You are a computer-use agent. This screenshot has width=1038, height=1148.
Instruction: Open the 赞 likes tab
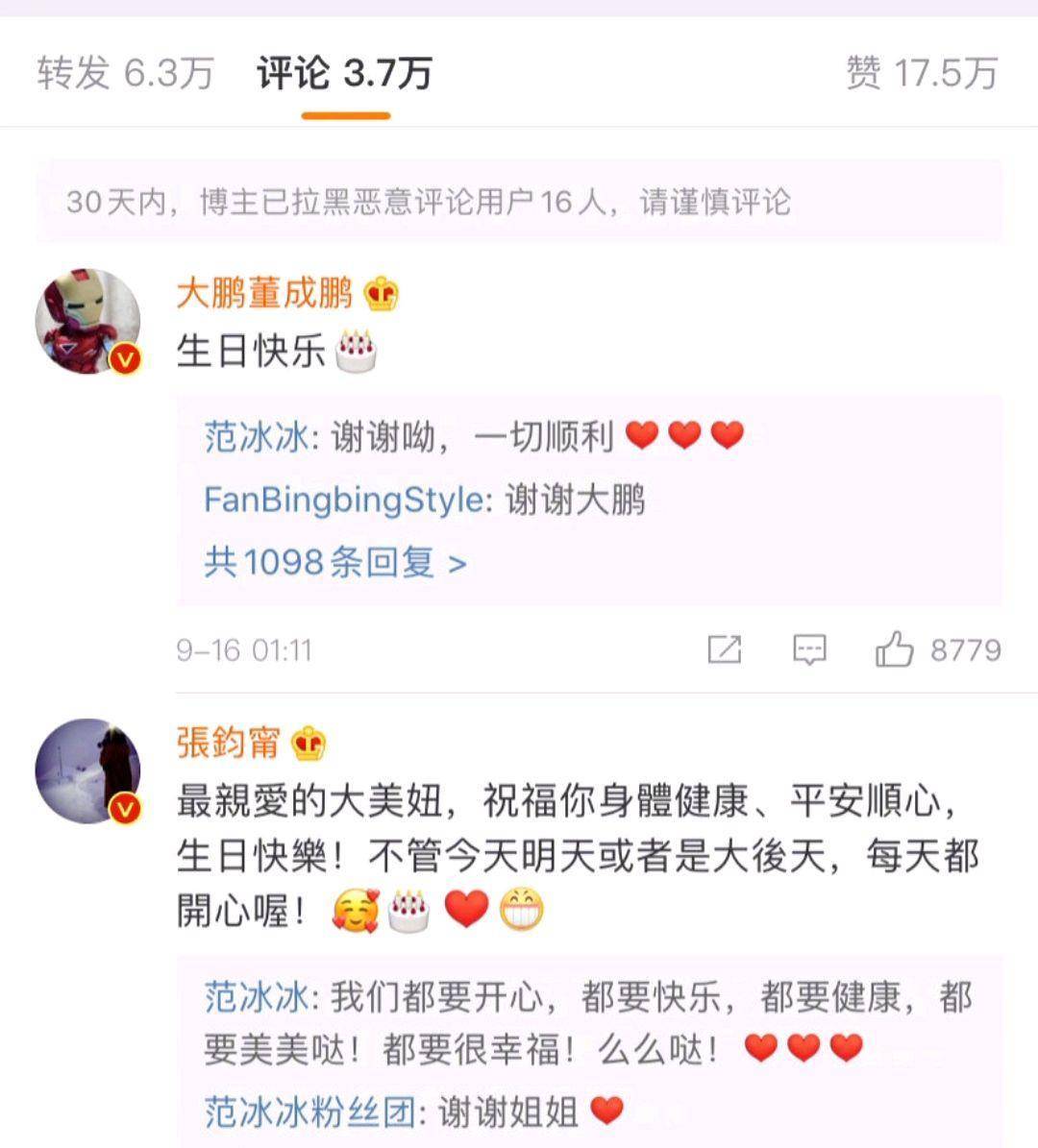tap(921, 73)
